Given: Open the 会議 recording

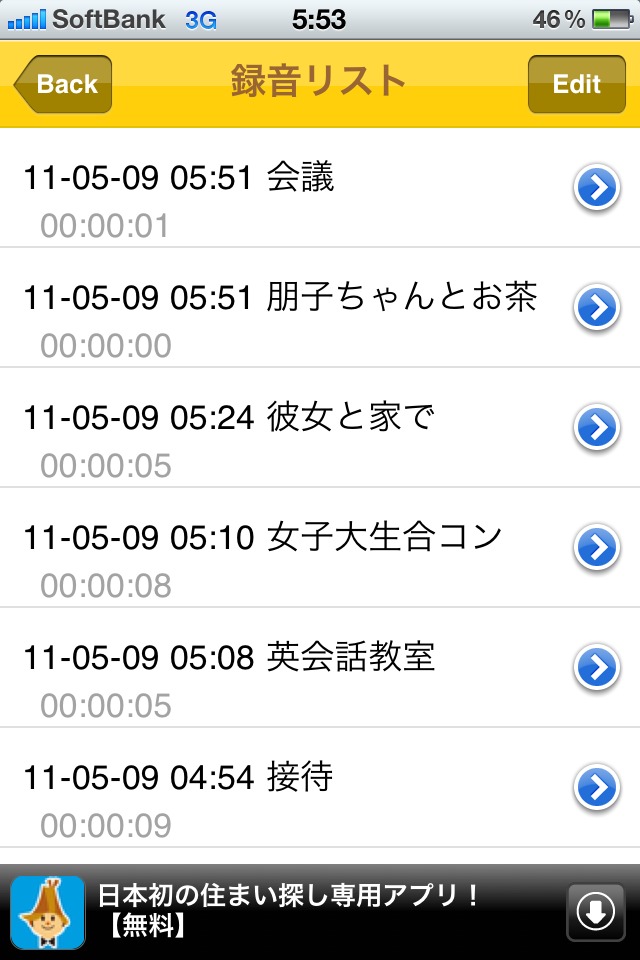Looking at the screenshot, I should click(x=280, y=188).
